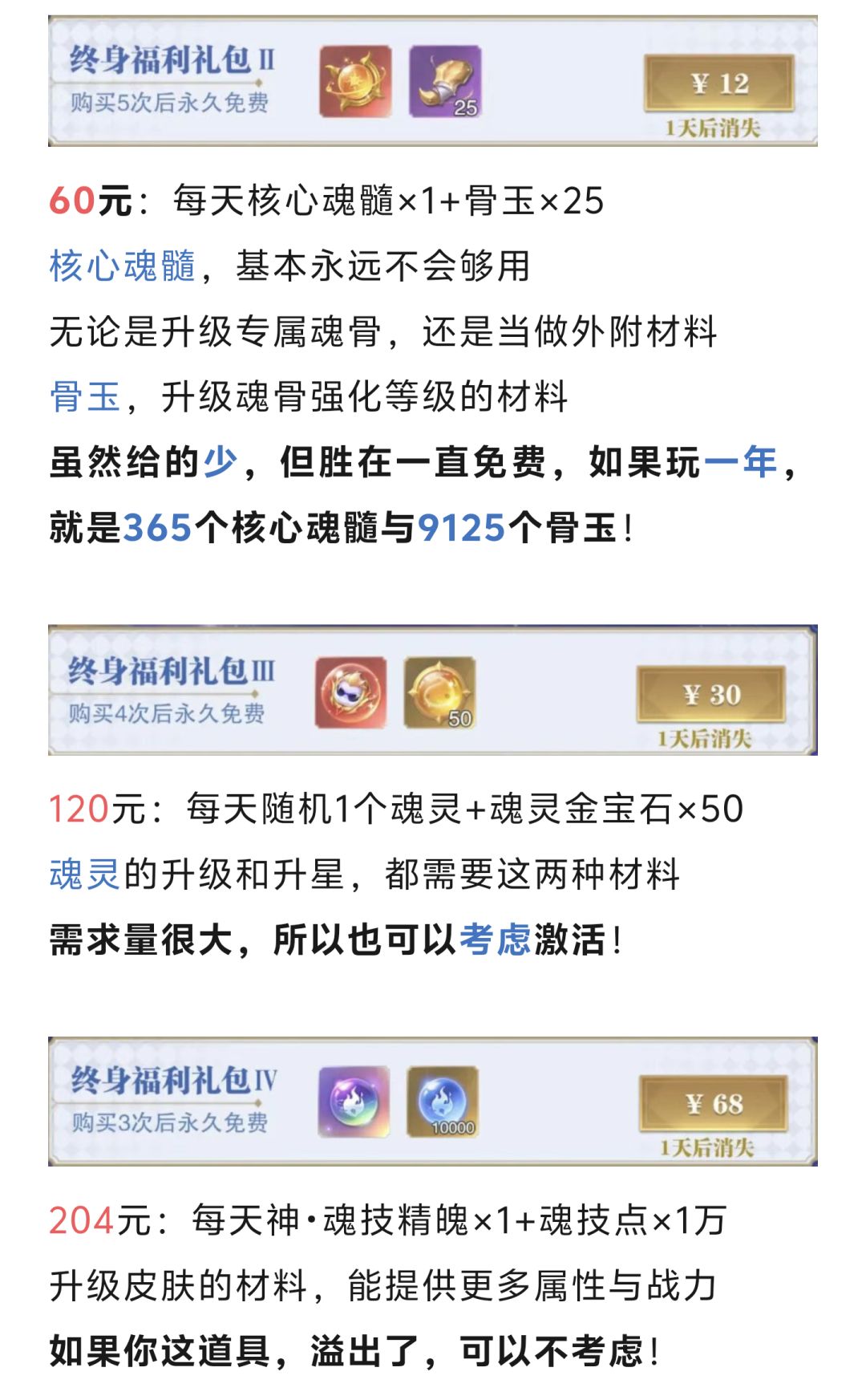Select the 核心魂髓 item icon in pack II

(355, 80)
